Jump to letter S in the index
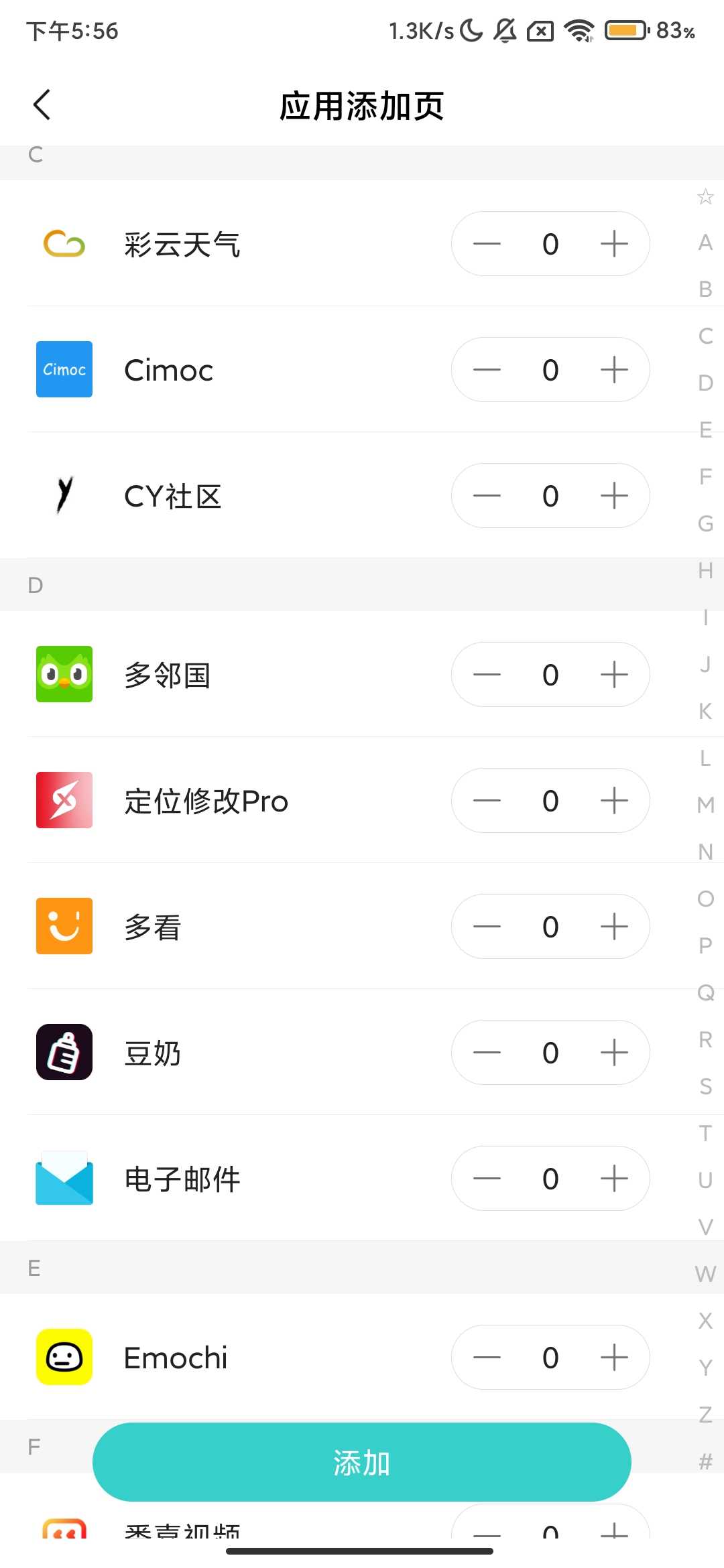The height and width of the screenshot is (1568, 724). (705, 1086)
